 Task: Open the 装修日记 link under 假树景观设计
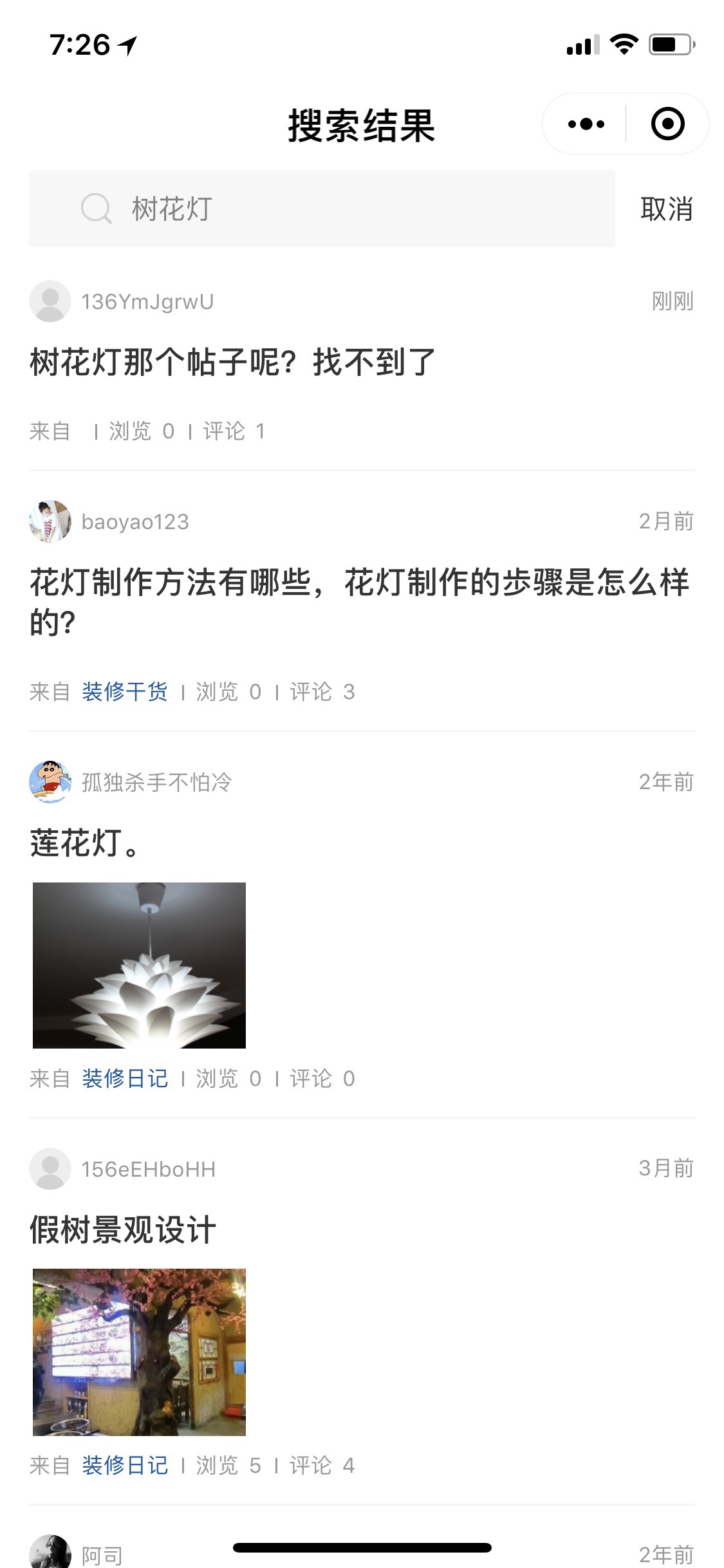click(x=125, y=1466)
